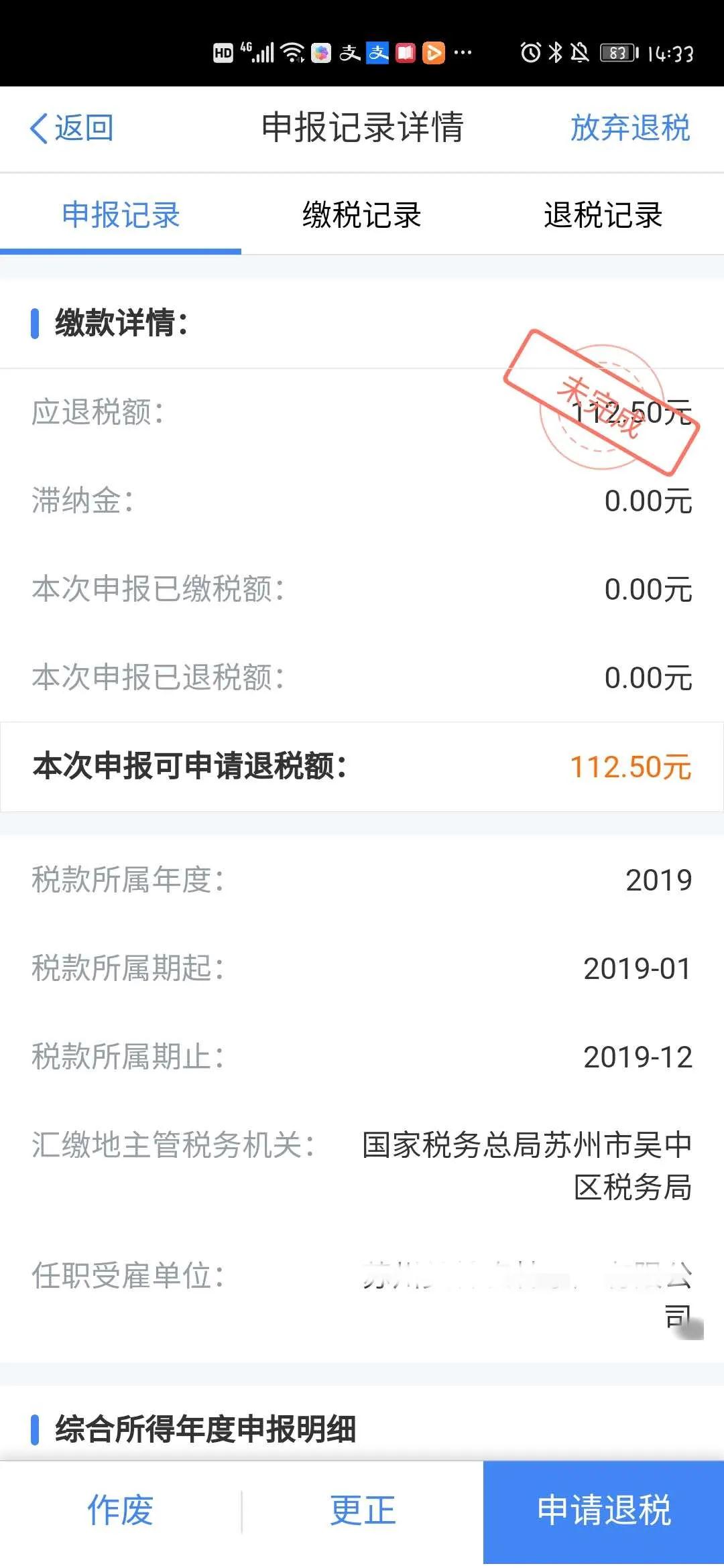The image size is (724, 1568).
Task: Click the 更正 button
Action: [x=362, y=1511]
